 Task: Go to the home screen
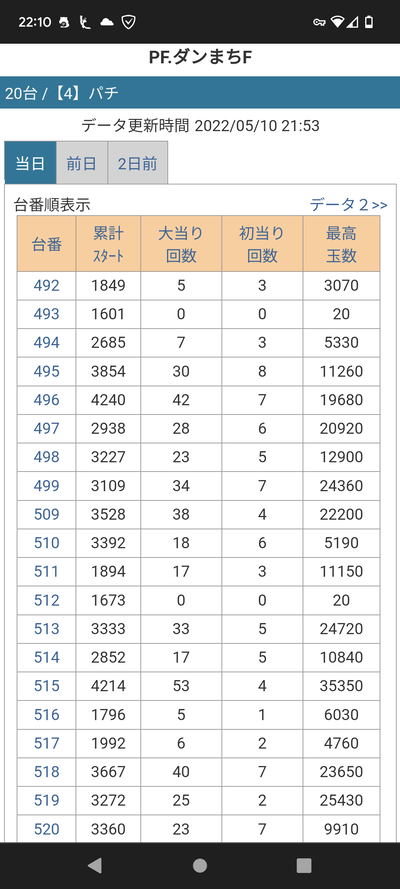(199, 865)
